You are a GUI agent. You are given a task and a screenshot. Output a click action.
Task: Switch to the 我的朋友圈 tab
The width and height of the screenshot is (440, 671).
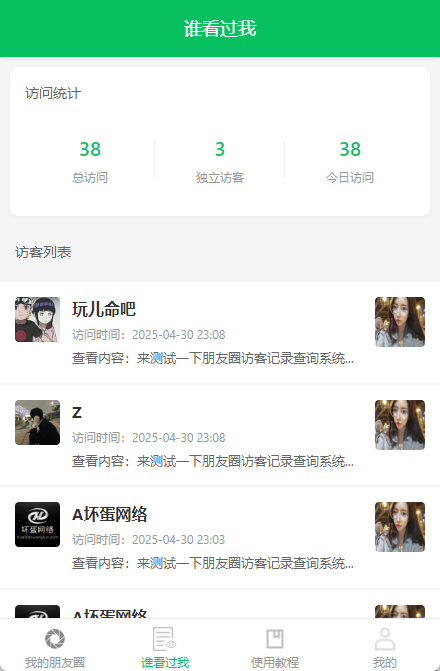point(55,647)
